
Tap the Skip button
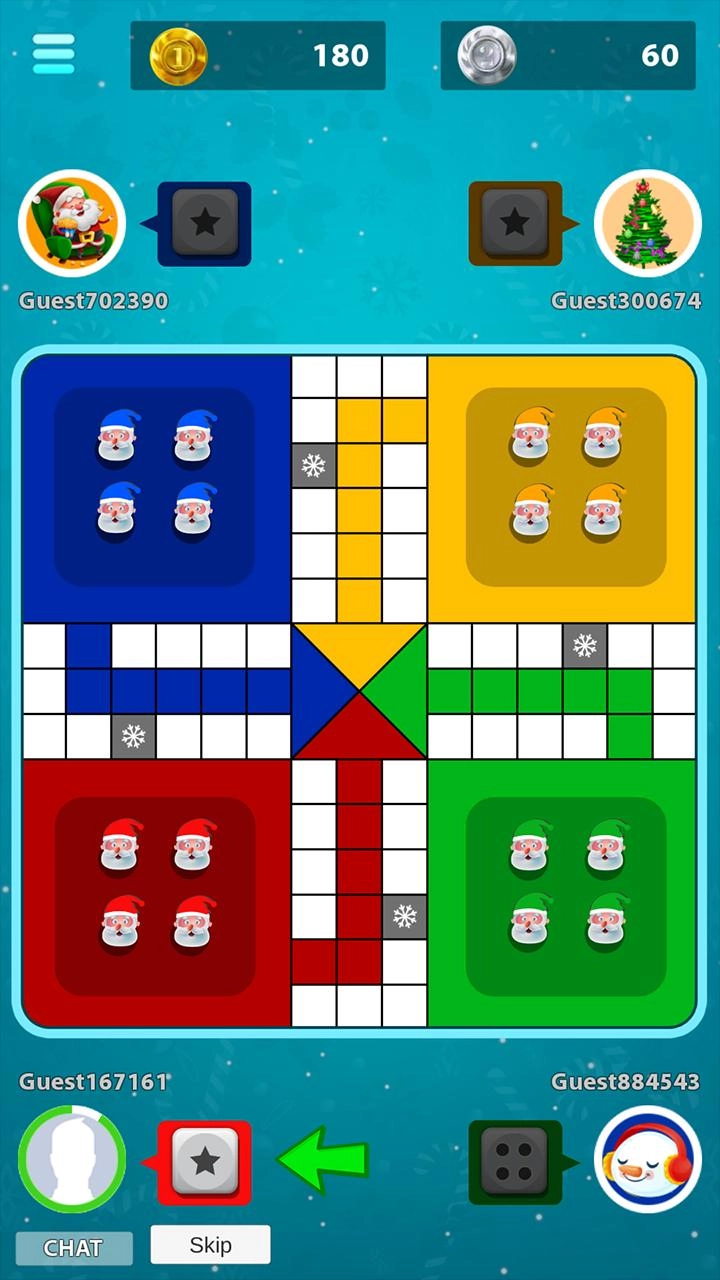pyautogui.click(x=210, y=1245)
